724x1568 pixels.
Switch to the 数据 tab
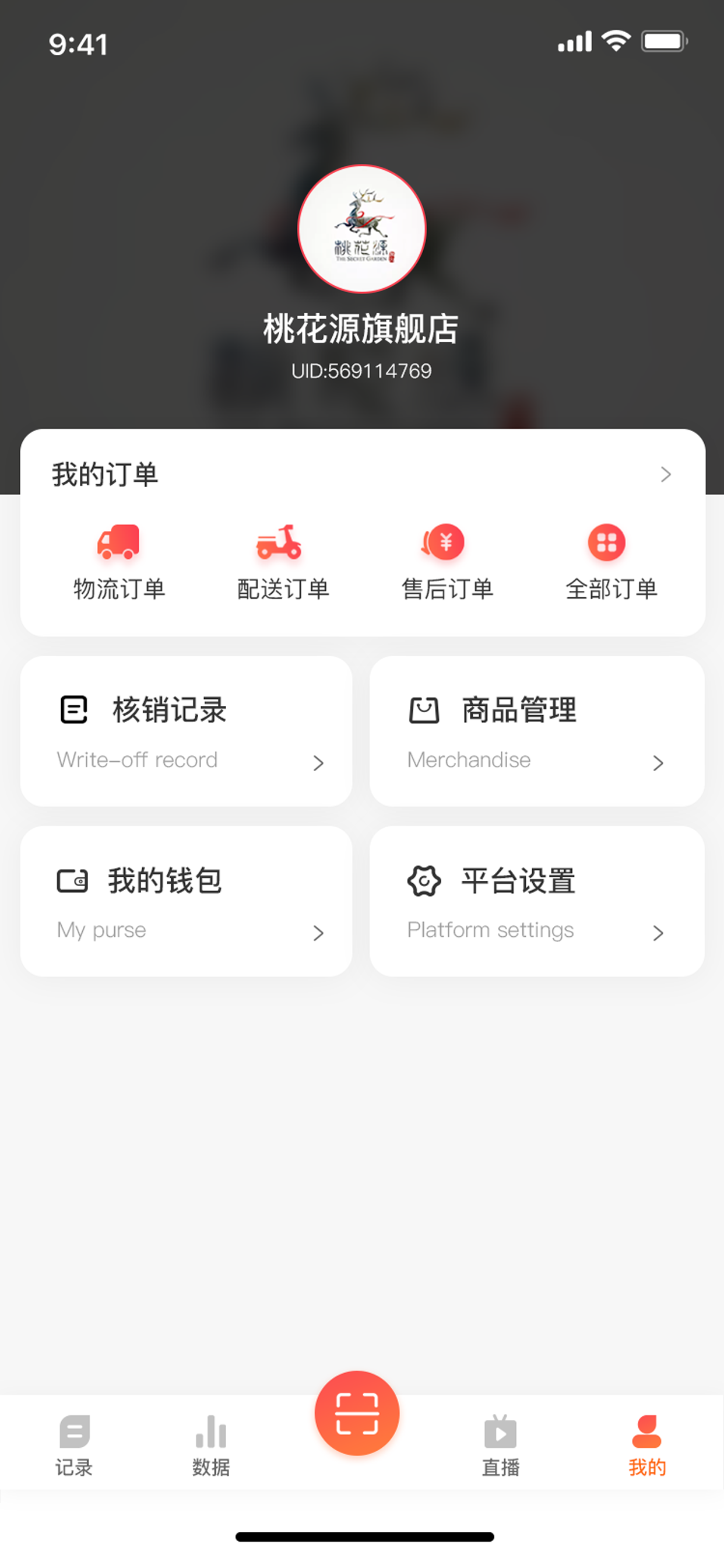click(x=211, y=1445)
